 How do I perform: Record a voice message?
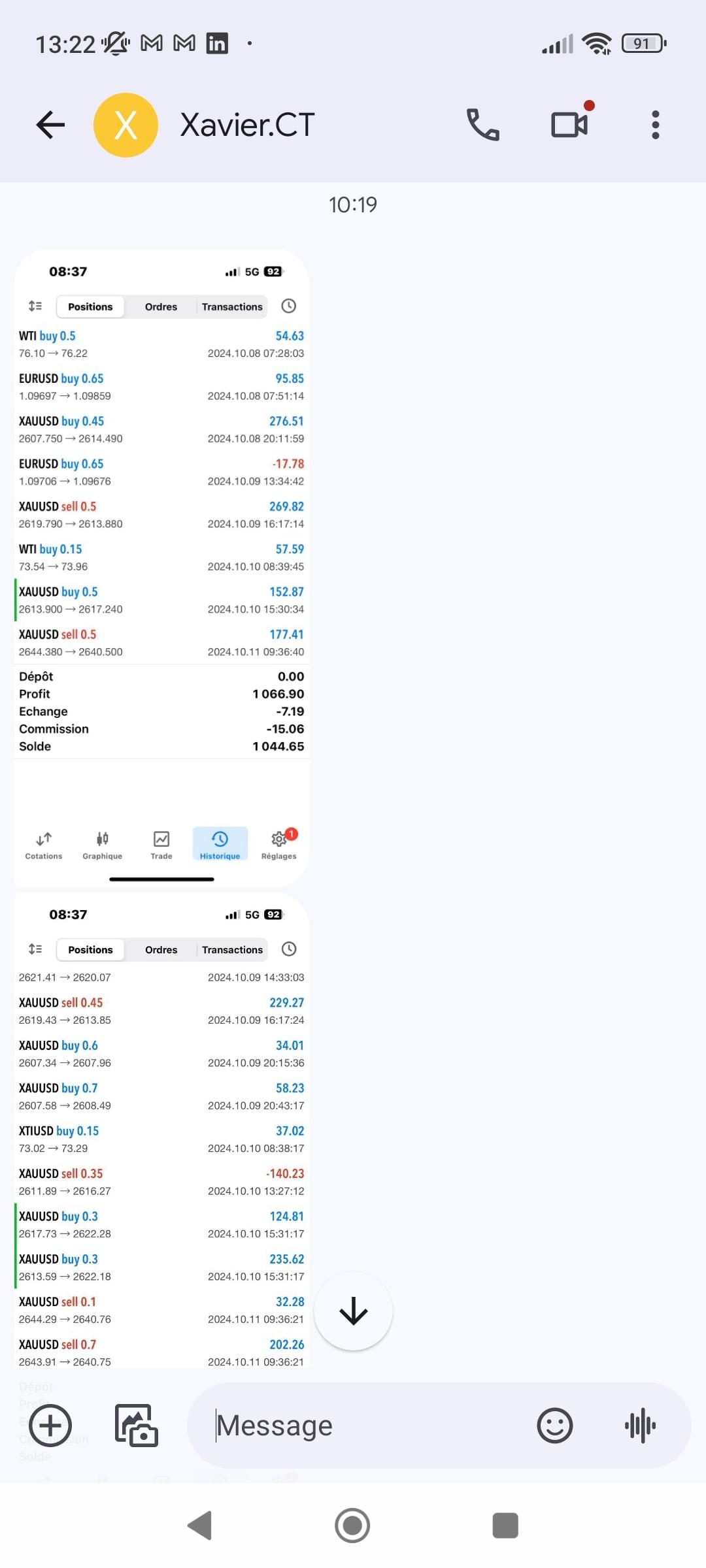[640, 1425]
